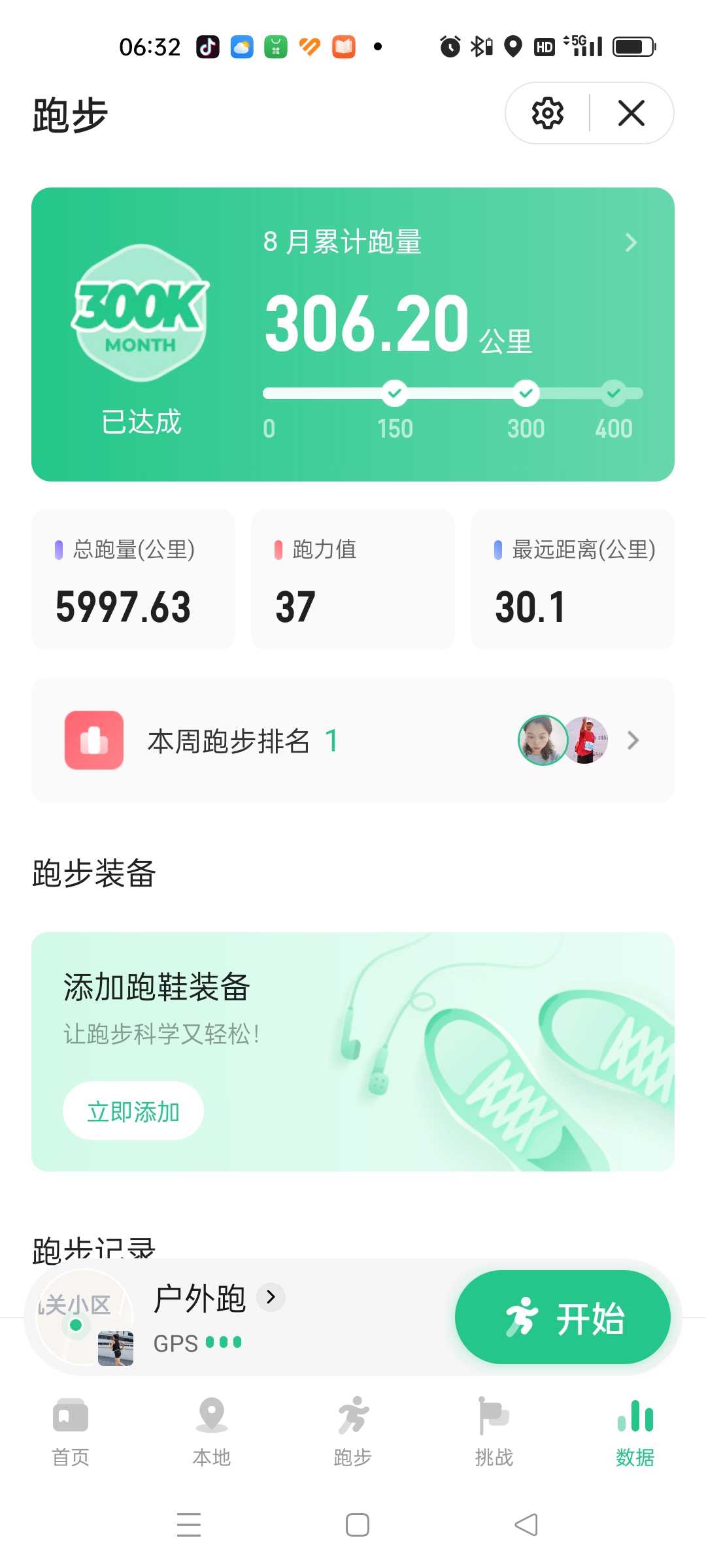Open 跑力值 stat card
The image size is (706, 1568).
[x=353, y=580]
